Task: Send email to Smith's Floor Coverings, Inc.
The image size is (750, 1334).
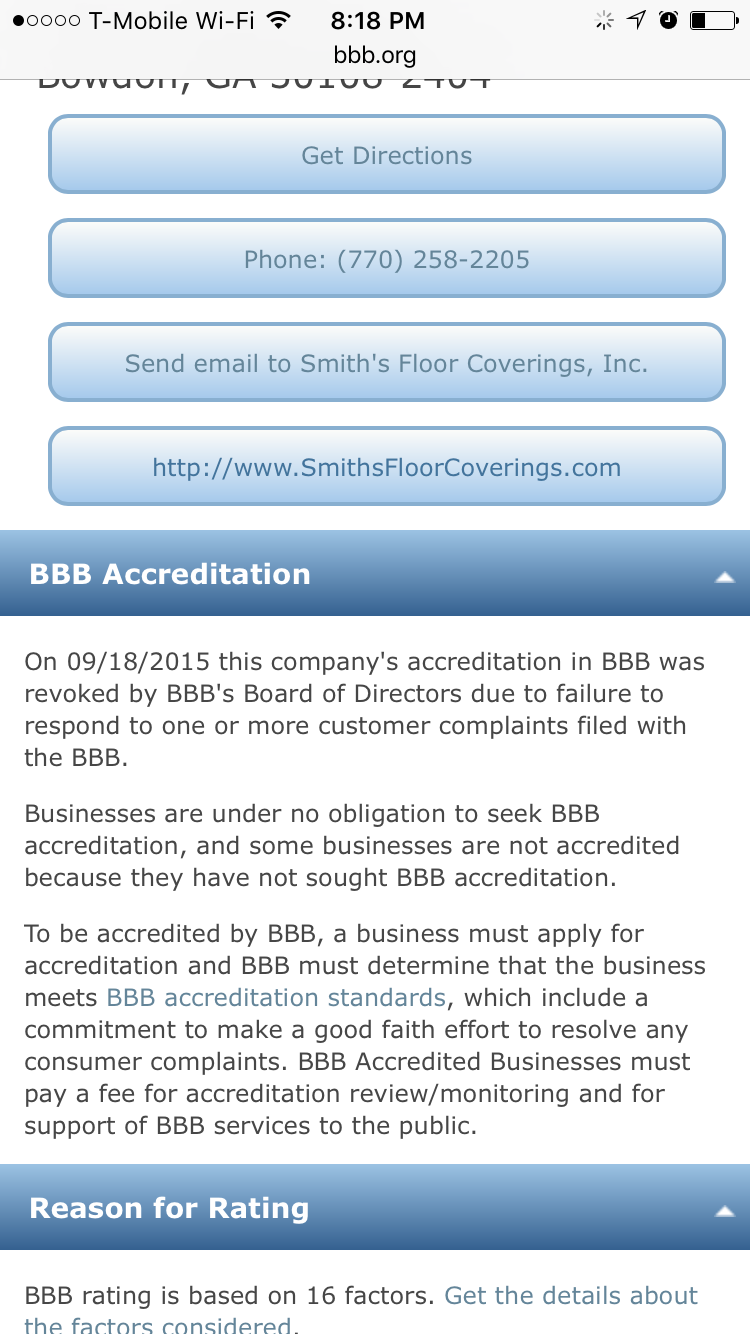Action: point(386,363)
